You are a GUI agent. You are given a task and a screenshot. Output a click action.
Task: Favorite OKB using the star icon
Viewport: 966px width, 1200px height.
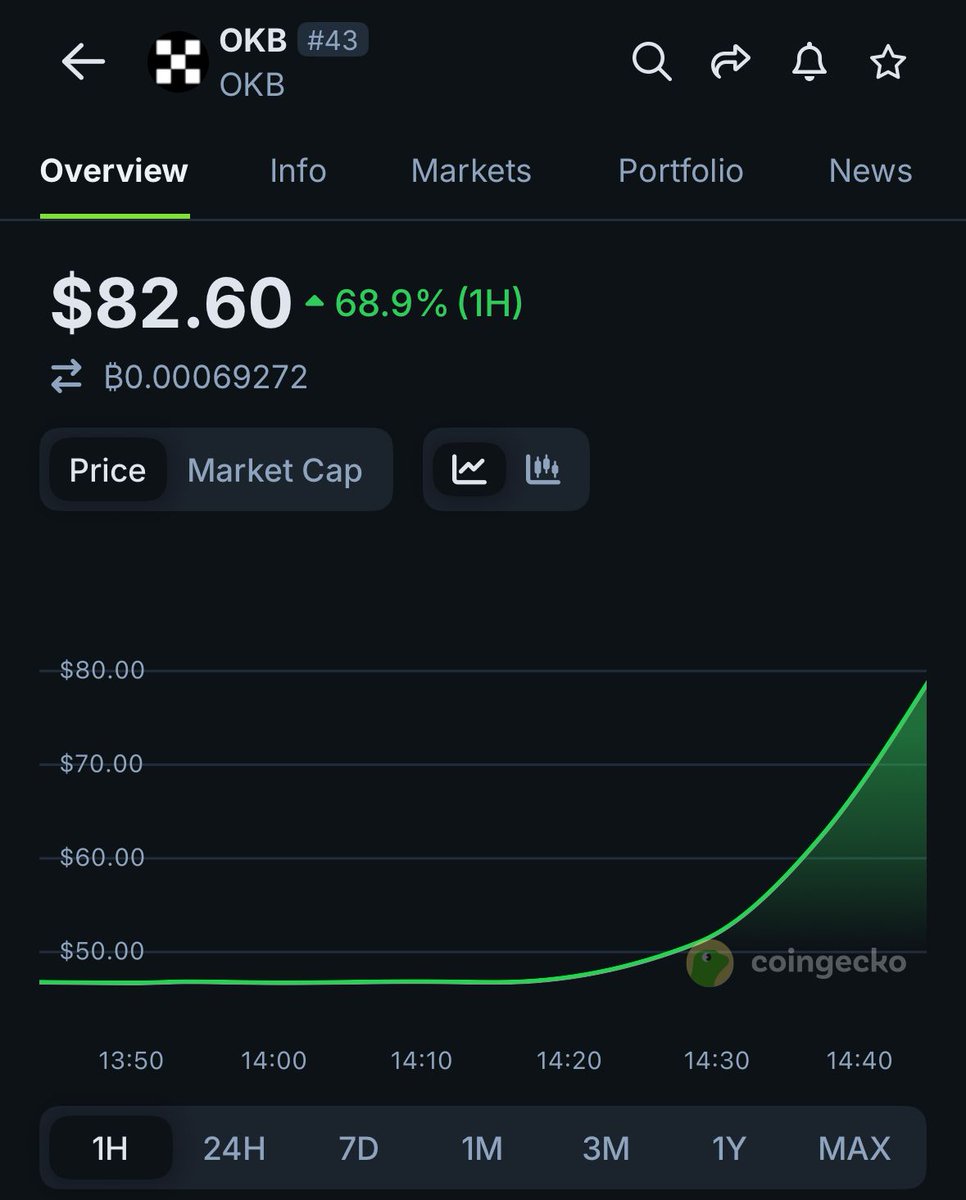point(887,61)
